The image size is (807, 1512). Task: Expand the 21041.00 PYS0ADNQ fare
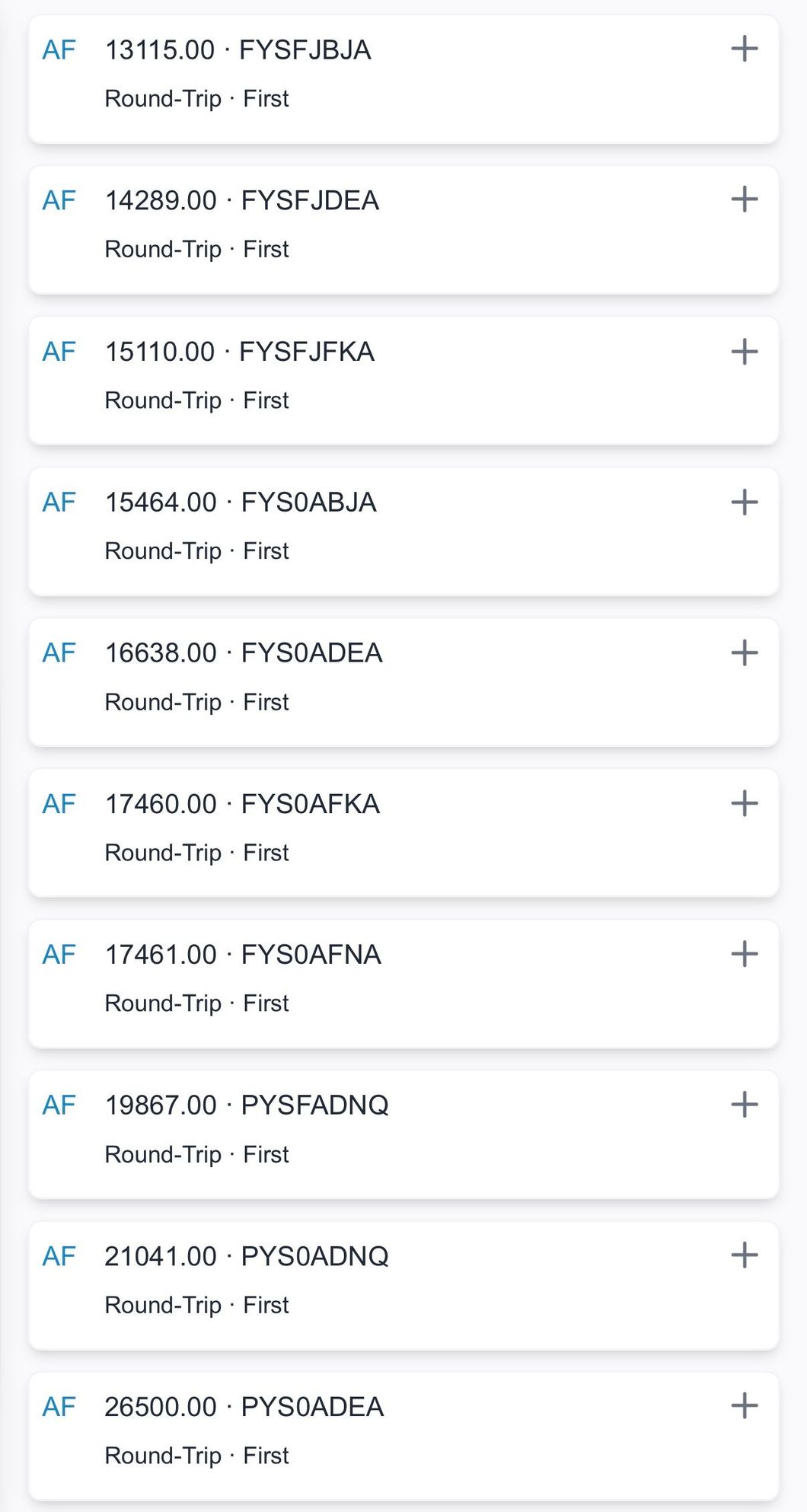[744, 1255]
